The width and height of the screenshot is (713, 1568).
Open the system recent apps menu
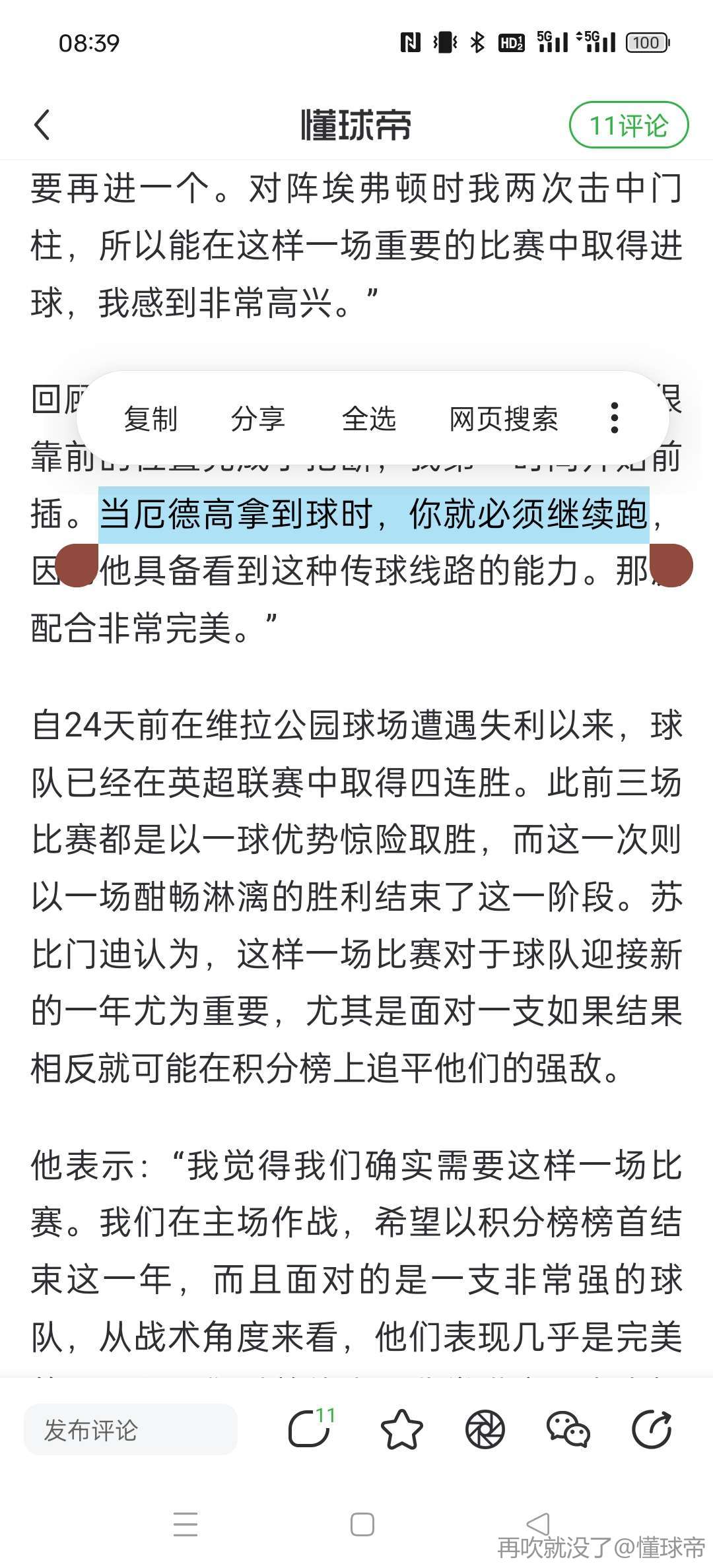pyautogui.click(x=186, y=1524)
